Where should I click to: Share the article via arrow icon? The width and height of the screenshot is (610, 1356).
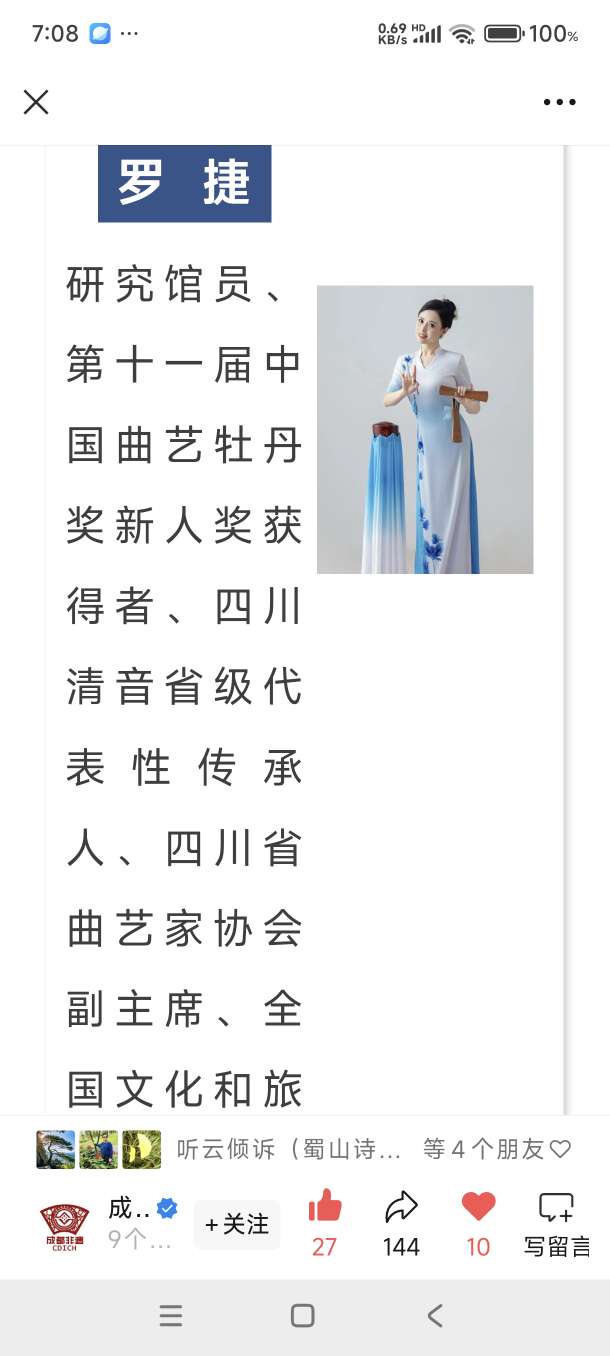point(401,1209)
